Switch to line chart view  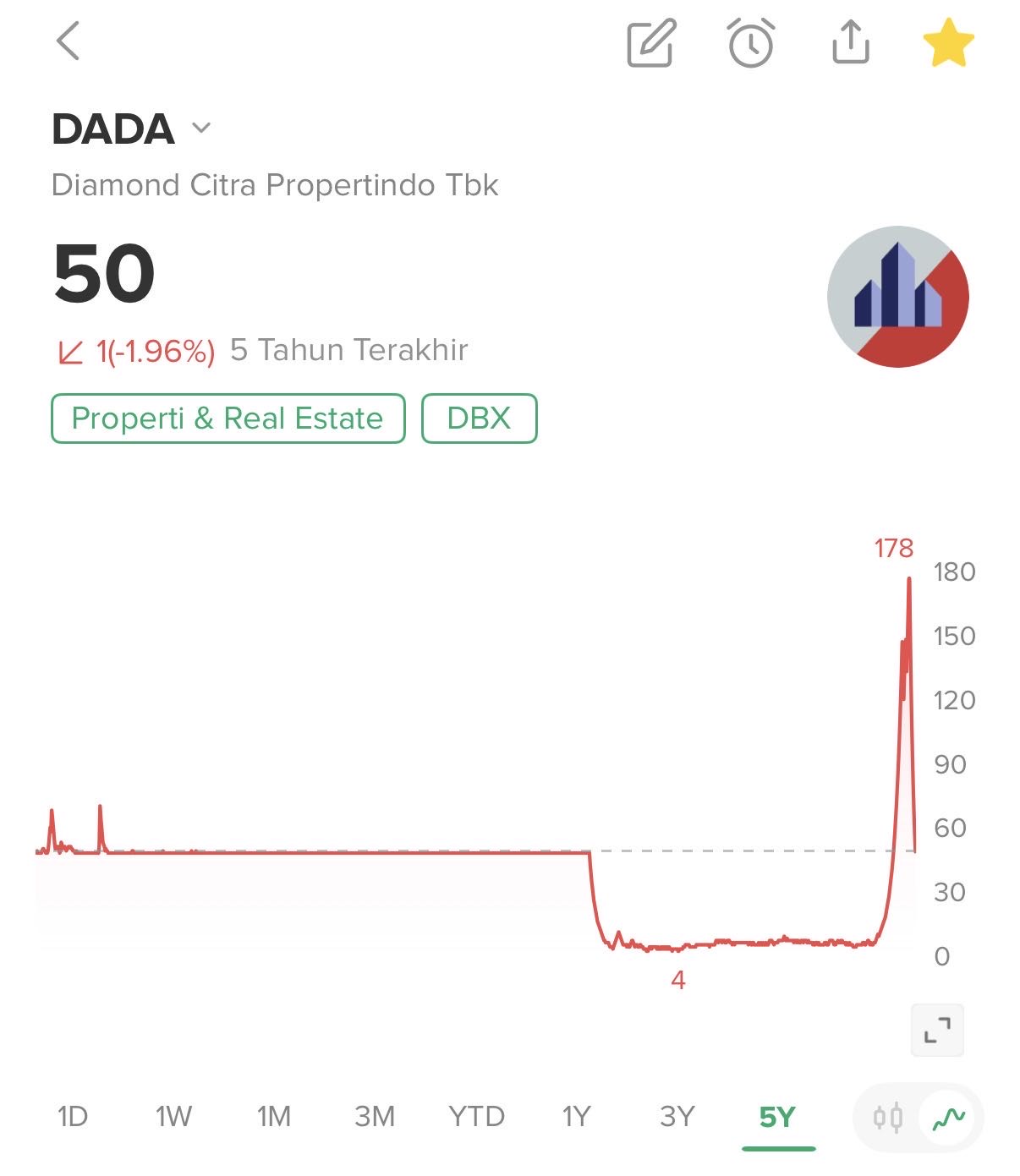coord(949,1119)
